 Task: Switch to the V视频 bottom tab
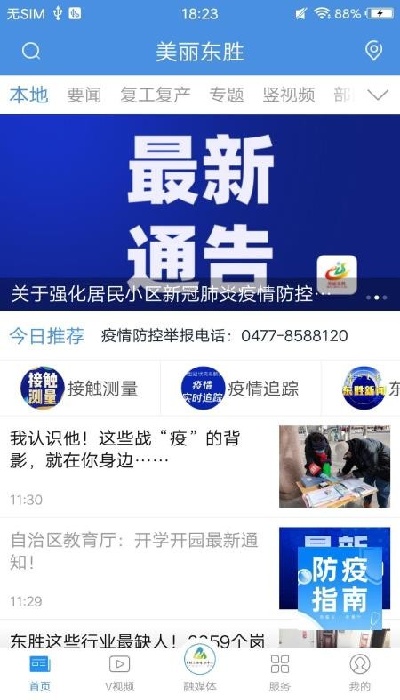click(x=120, y=672)
